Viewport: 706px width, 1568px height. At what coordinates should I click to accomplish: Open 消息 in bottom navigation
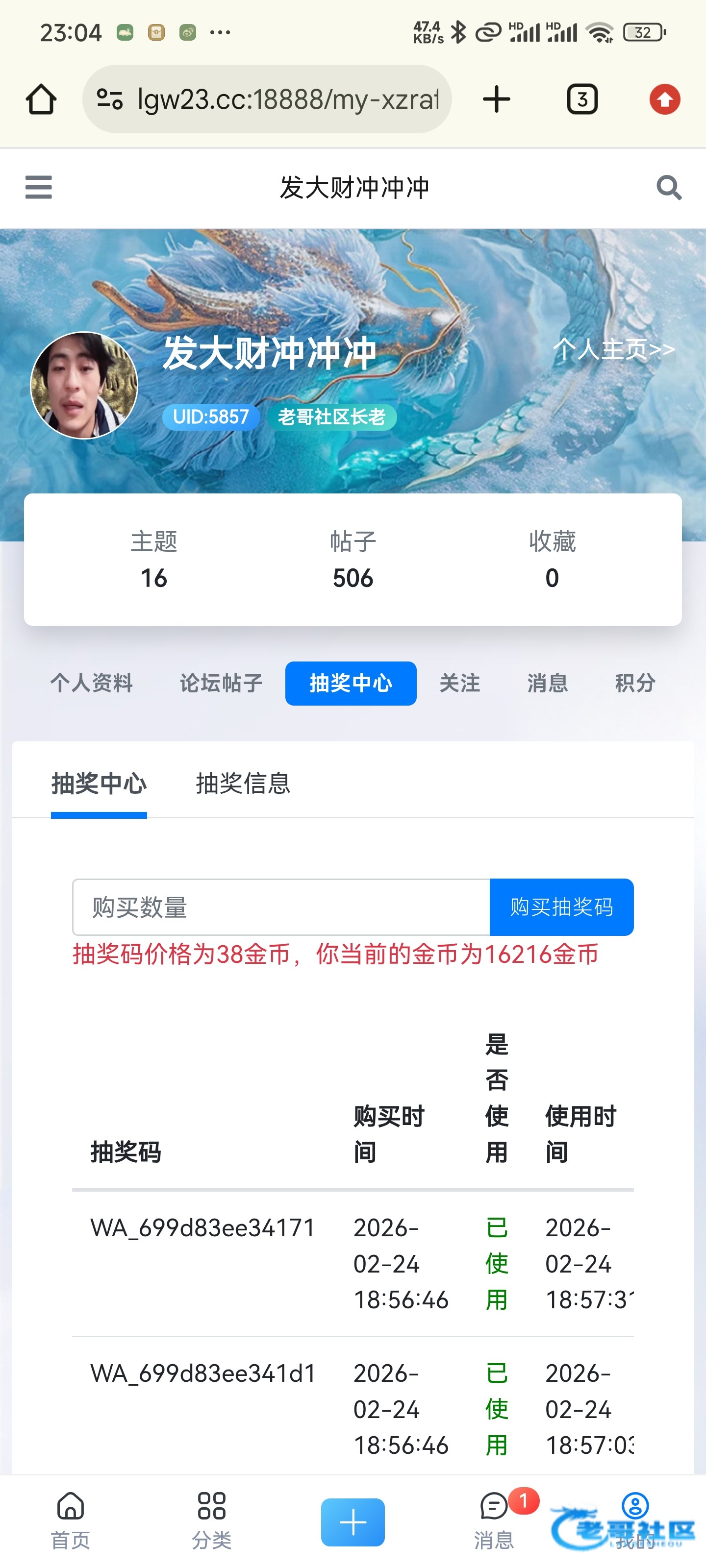point(493,1520)
